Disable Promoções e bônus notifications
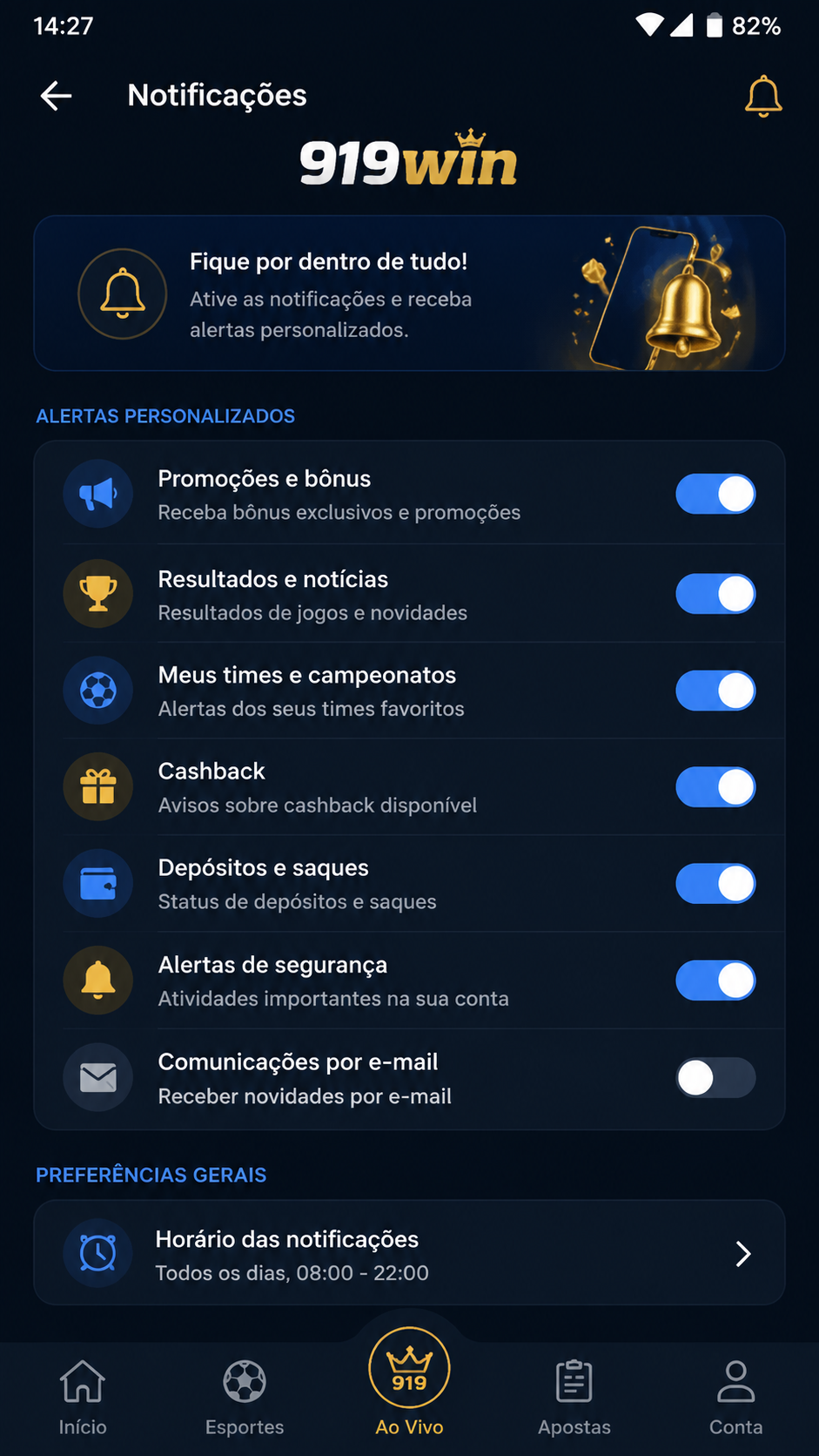This screenshot has width=819, height=1456. click(715, 494)
